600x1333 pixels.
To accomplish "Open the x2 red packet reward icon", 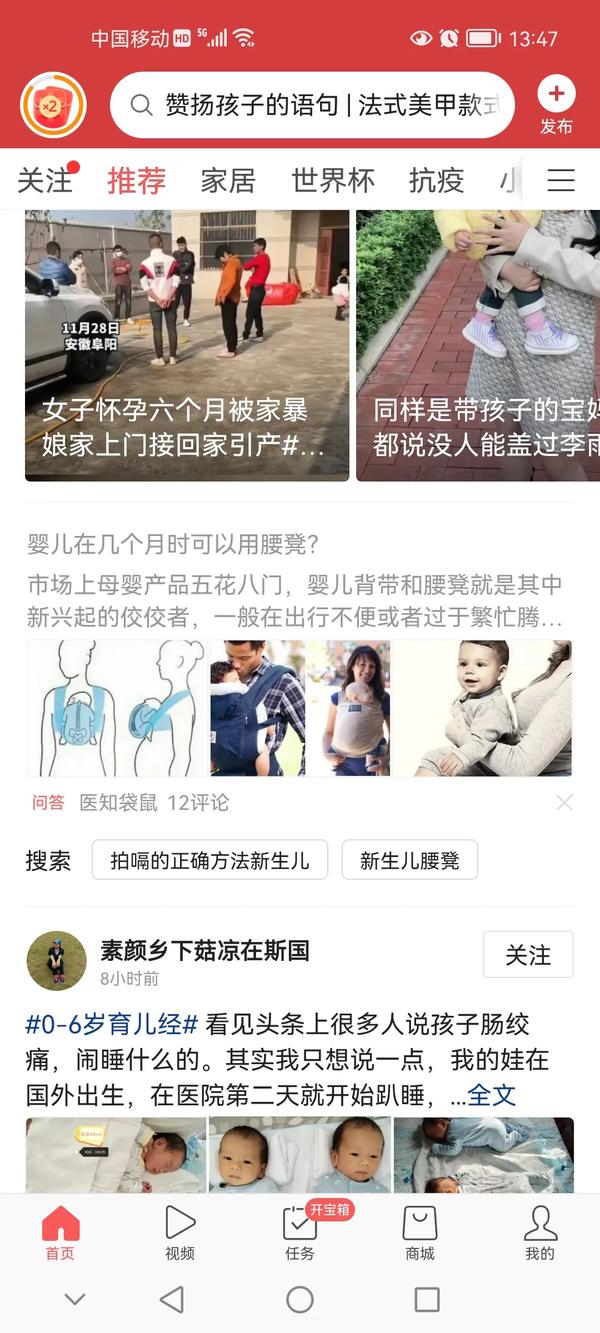I will coord(53,105).
